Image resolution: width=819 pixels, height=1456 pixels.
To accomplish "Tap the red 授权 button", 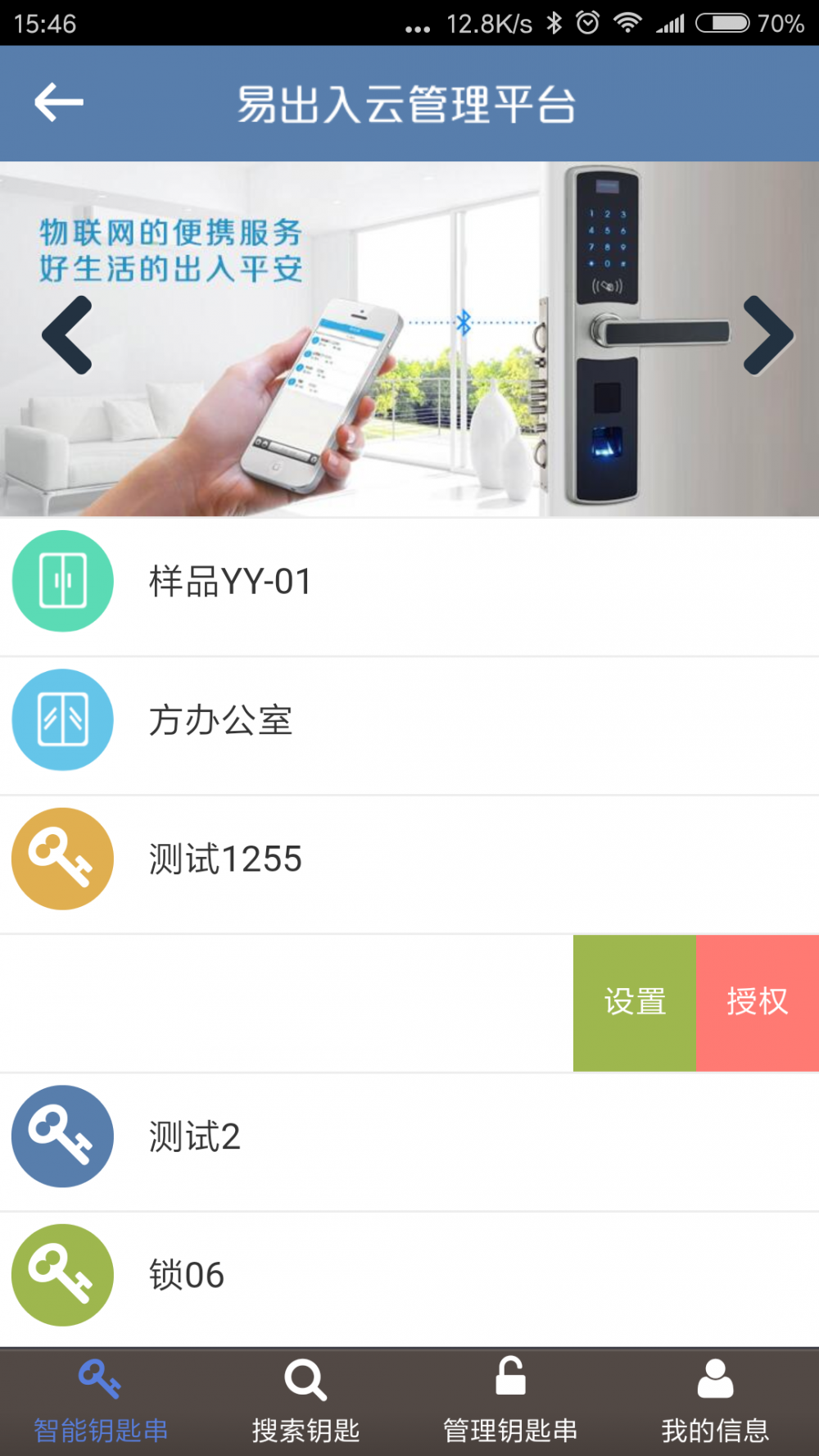I will [758, 1002].
